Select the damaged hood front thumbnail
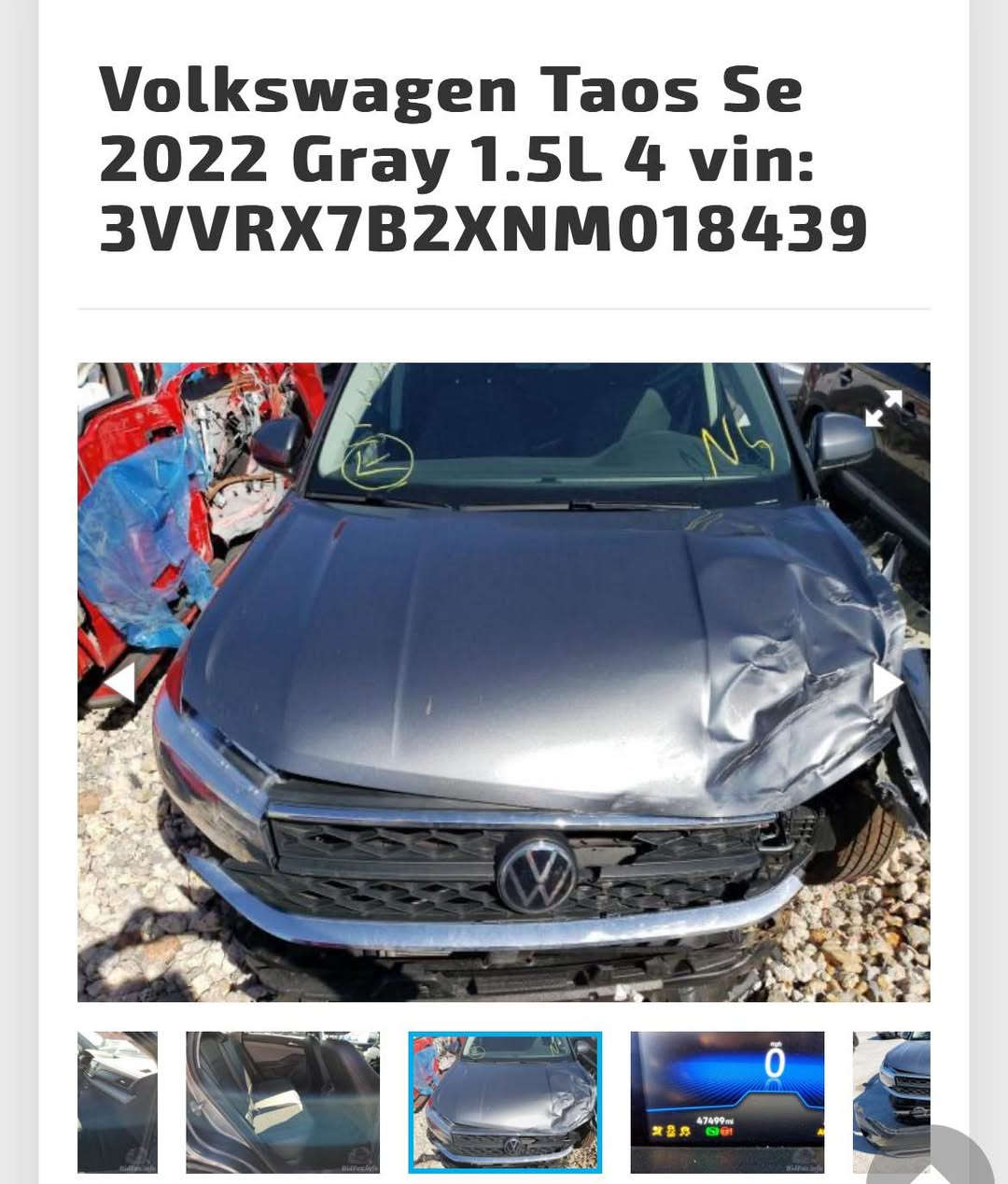This screenshot has height=1184, width=1008. tap(505, 1102)
